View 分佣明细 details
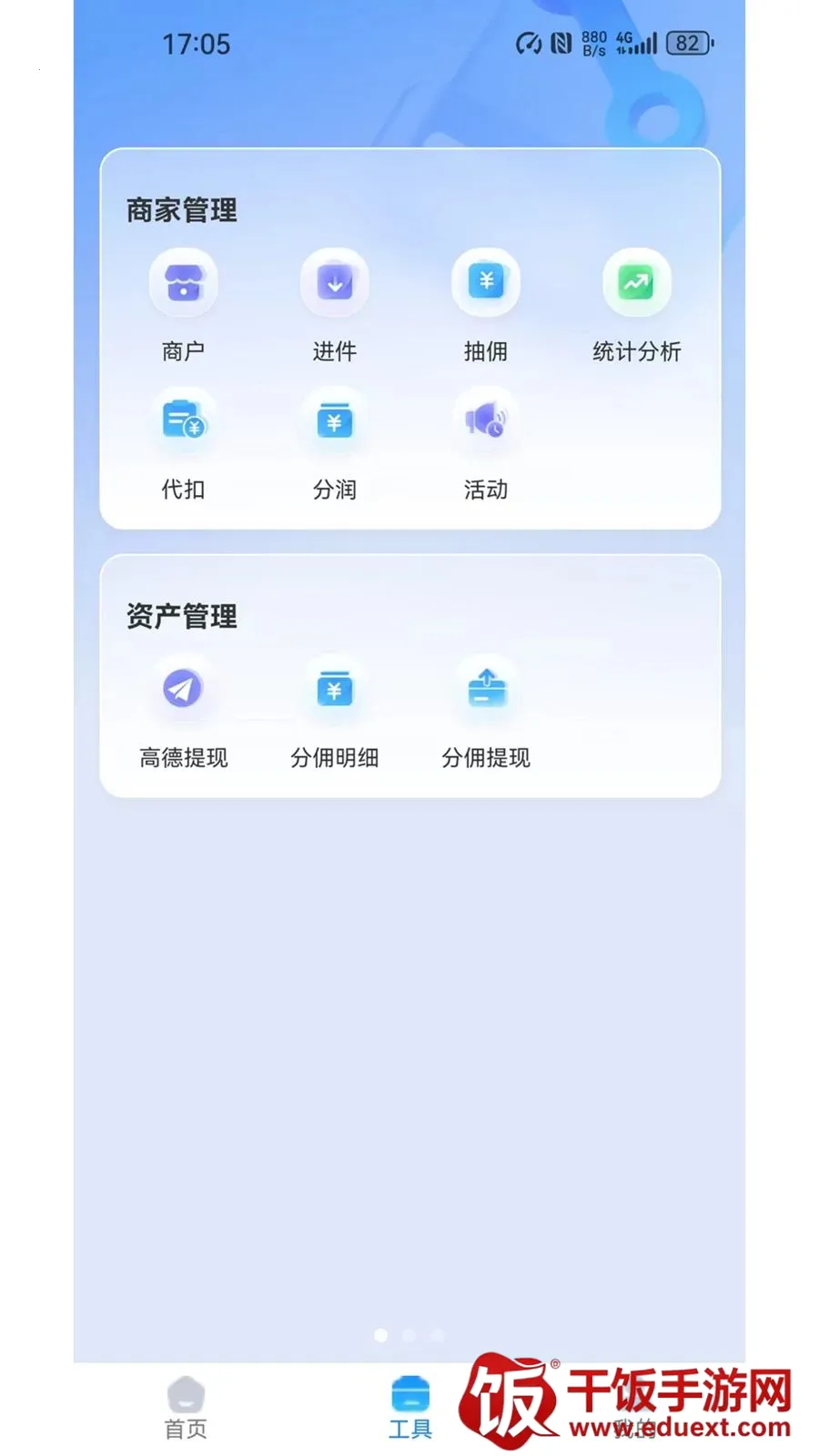Image resolution: width=819 pixels, height=1456 pixels. coord(334,713)
